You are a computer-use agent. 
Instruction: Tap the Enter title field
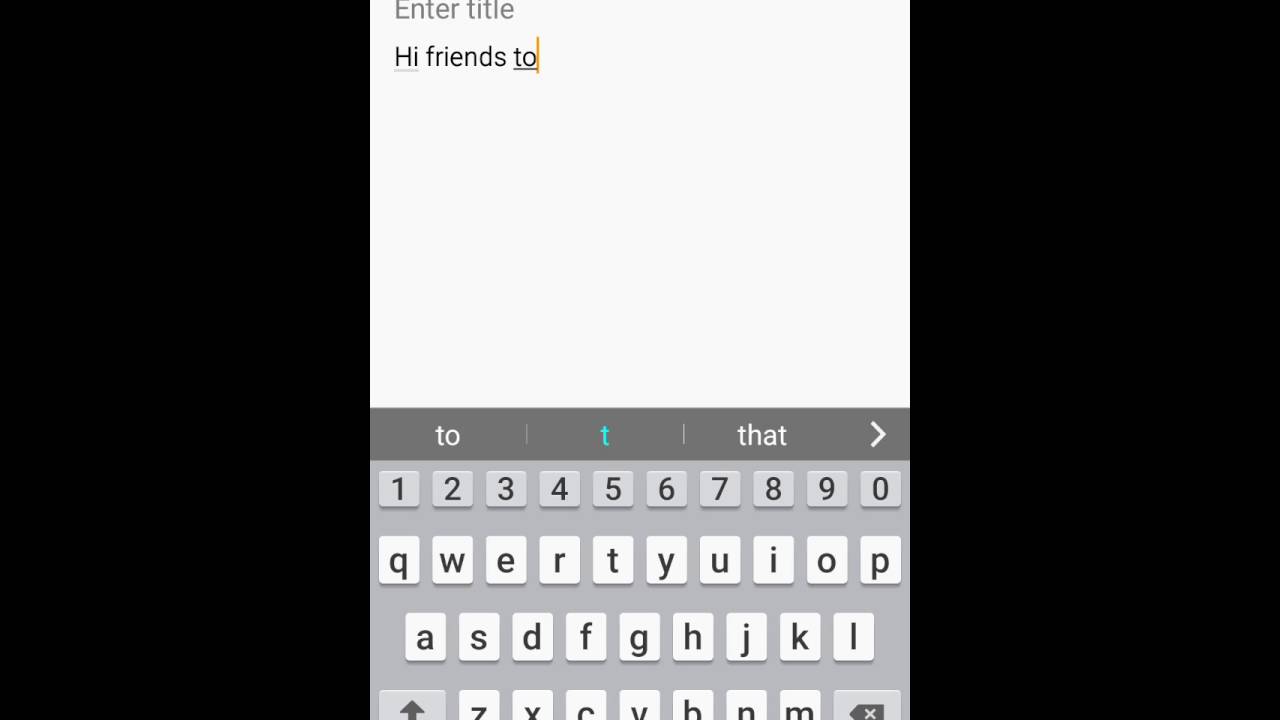640,12
